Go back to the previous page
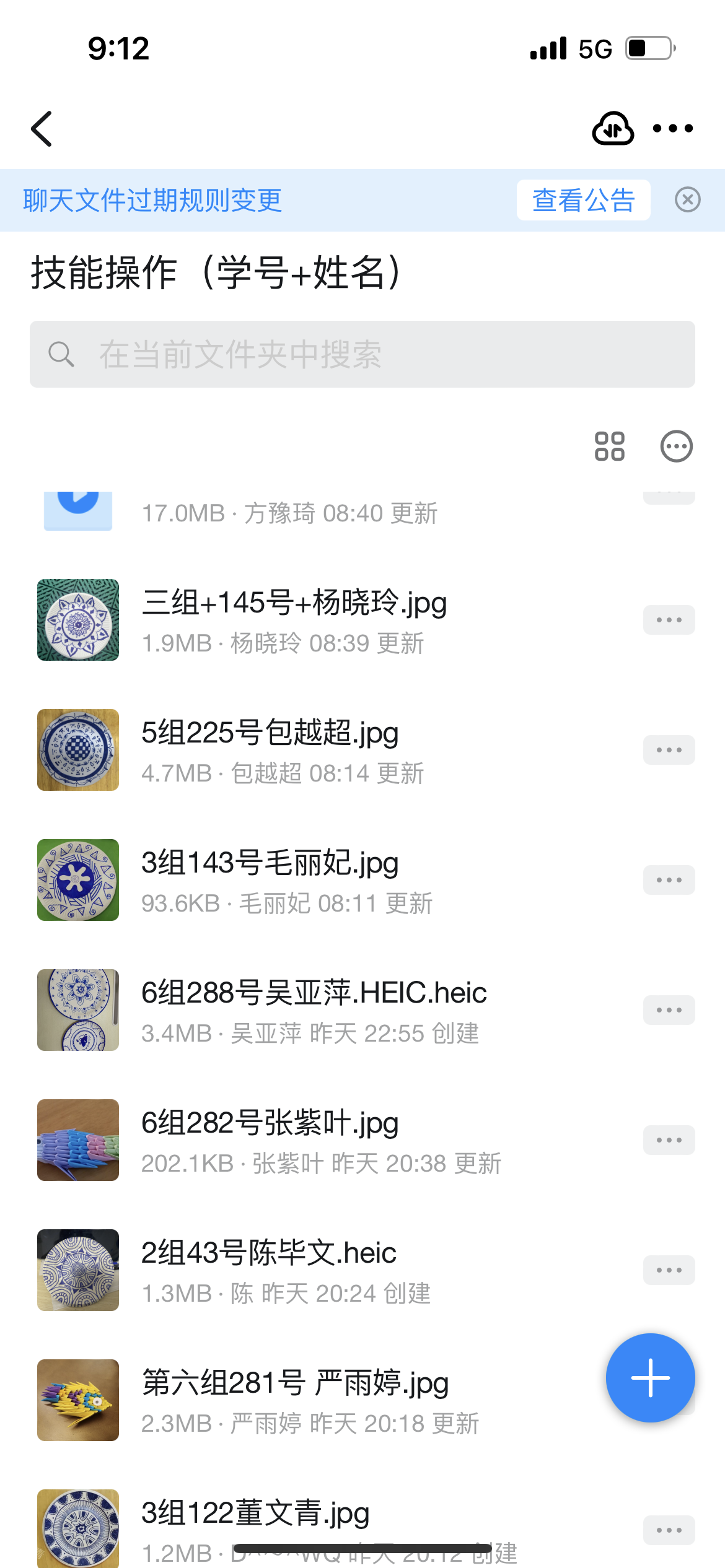 (x=42, y=129)
